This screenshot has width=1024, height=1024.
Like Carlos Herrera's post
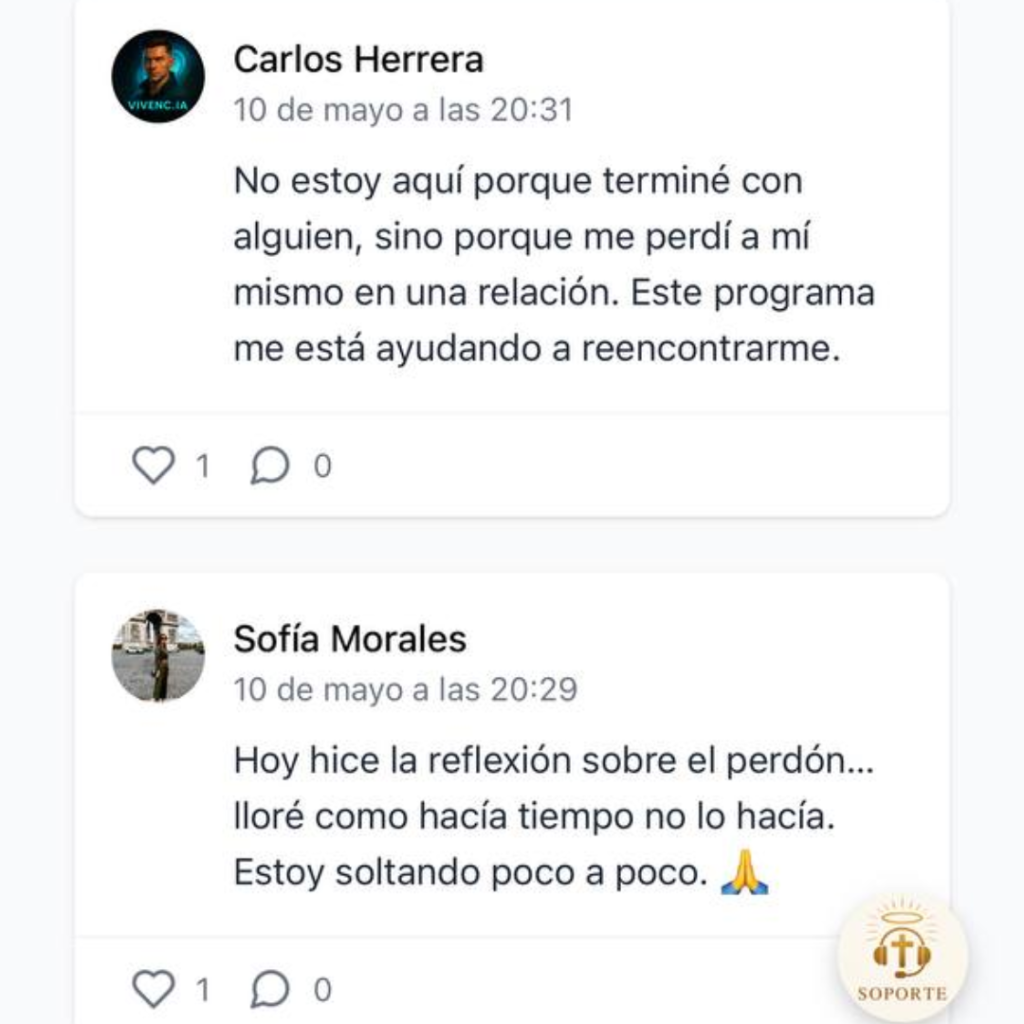[x=153, y=466]
